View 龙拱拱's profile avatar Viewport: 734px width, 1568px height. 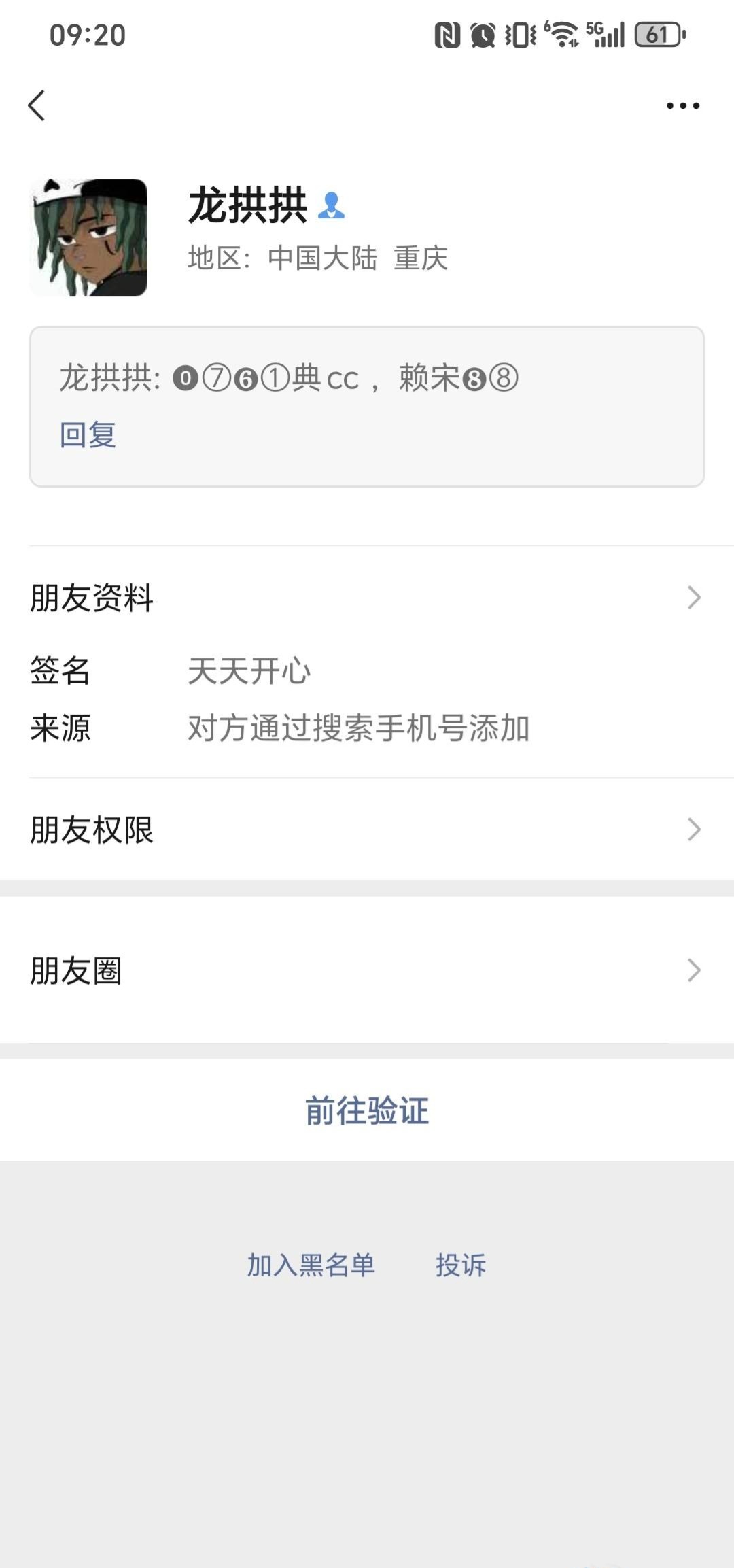(x=88, y=237)
